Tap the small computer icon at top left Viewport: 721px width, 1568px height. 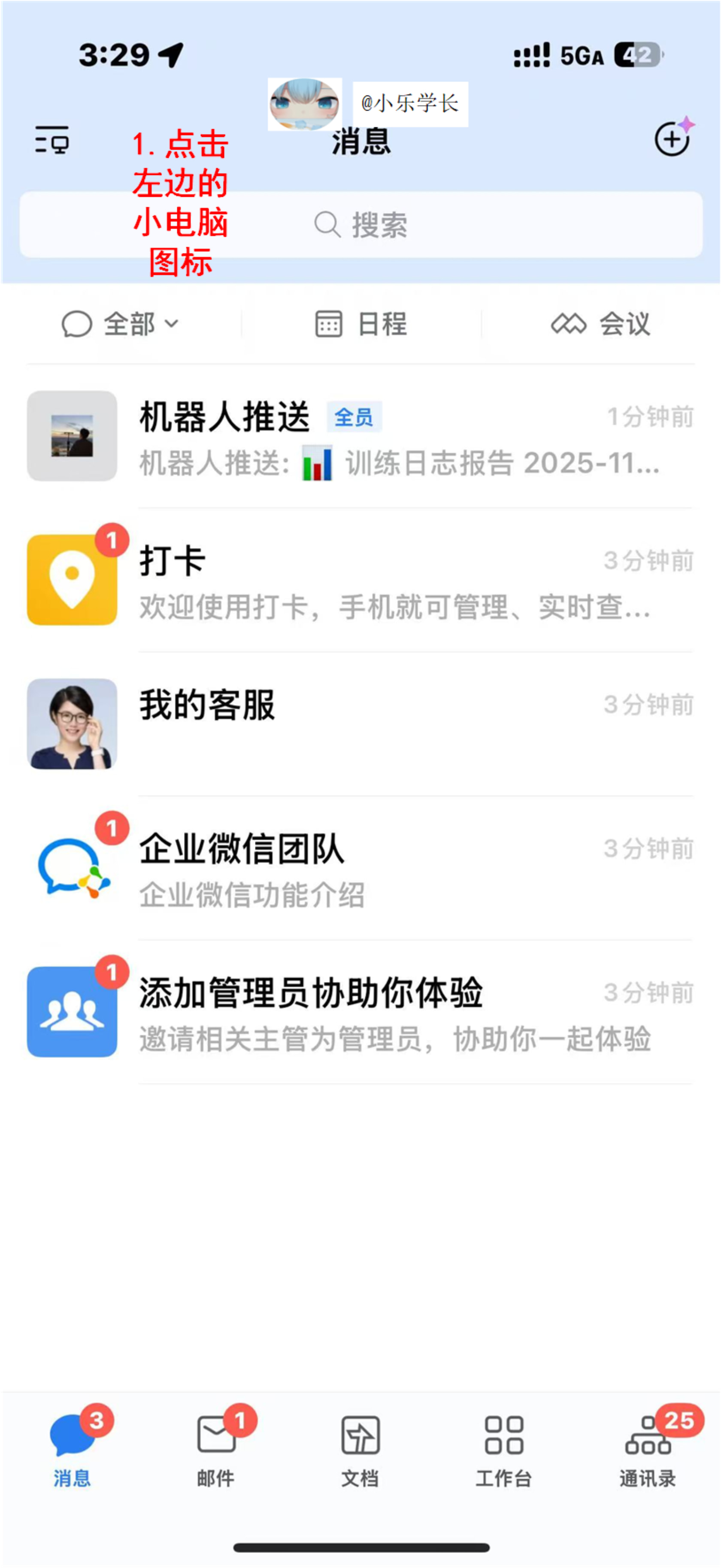click(x=52, y=140)
